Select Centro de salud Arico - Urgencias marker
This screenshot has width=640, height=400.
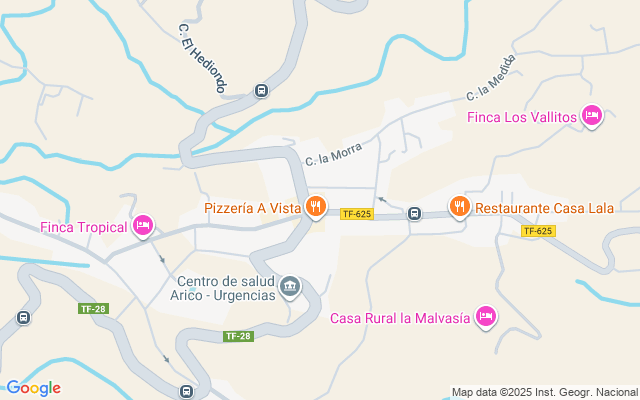(x=290, y=289)
